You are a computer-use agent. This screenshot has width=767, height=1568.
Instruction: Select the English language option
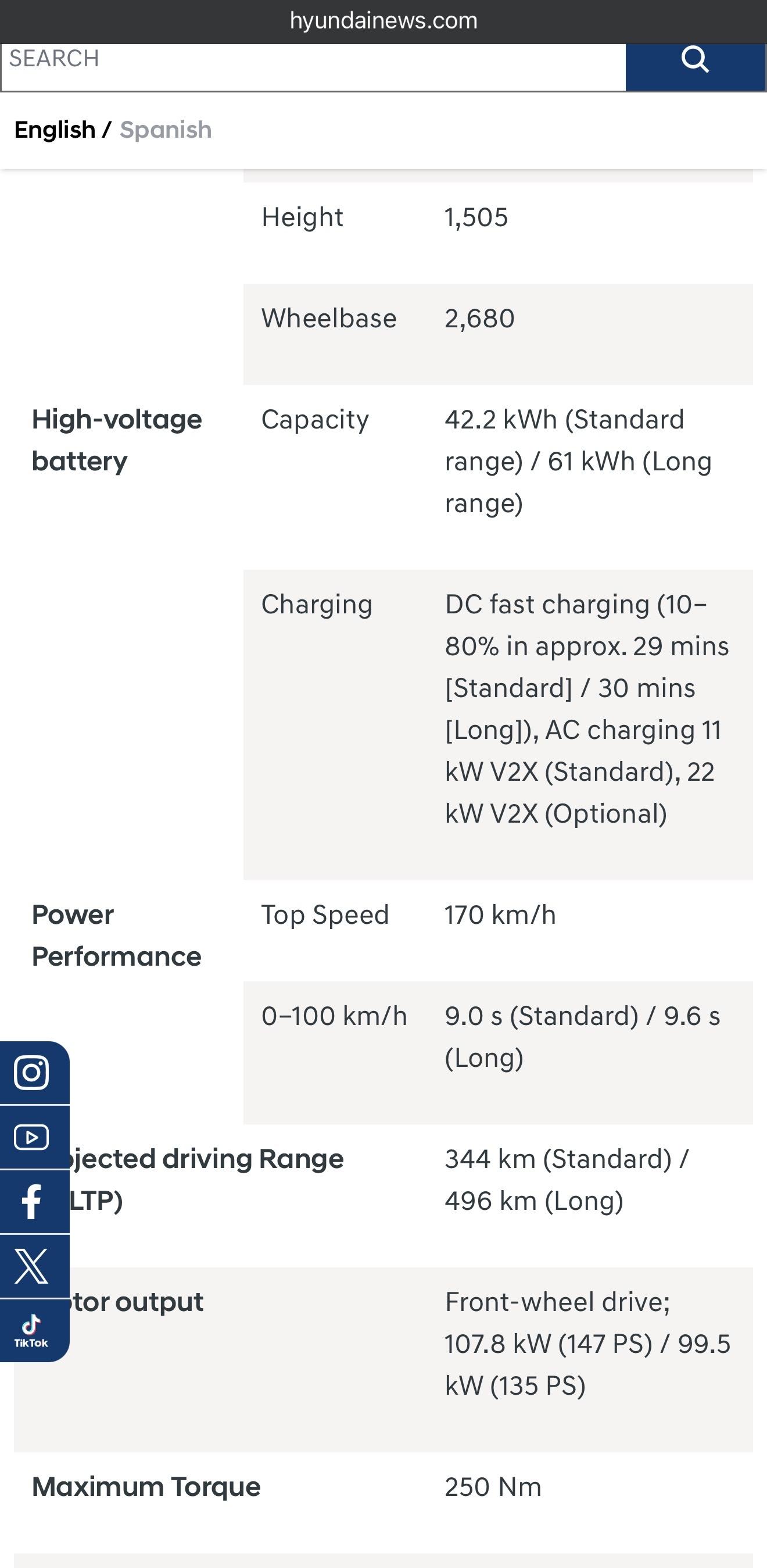click(x=55, y=130)
